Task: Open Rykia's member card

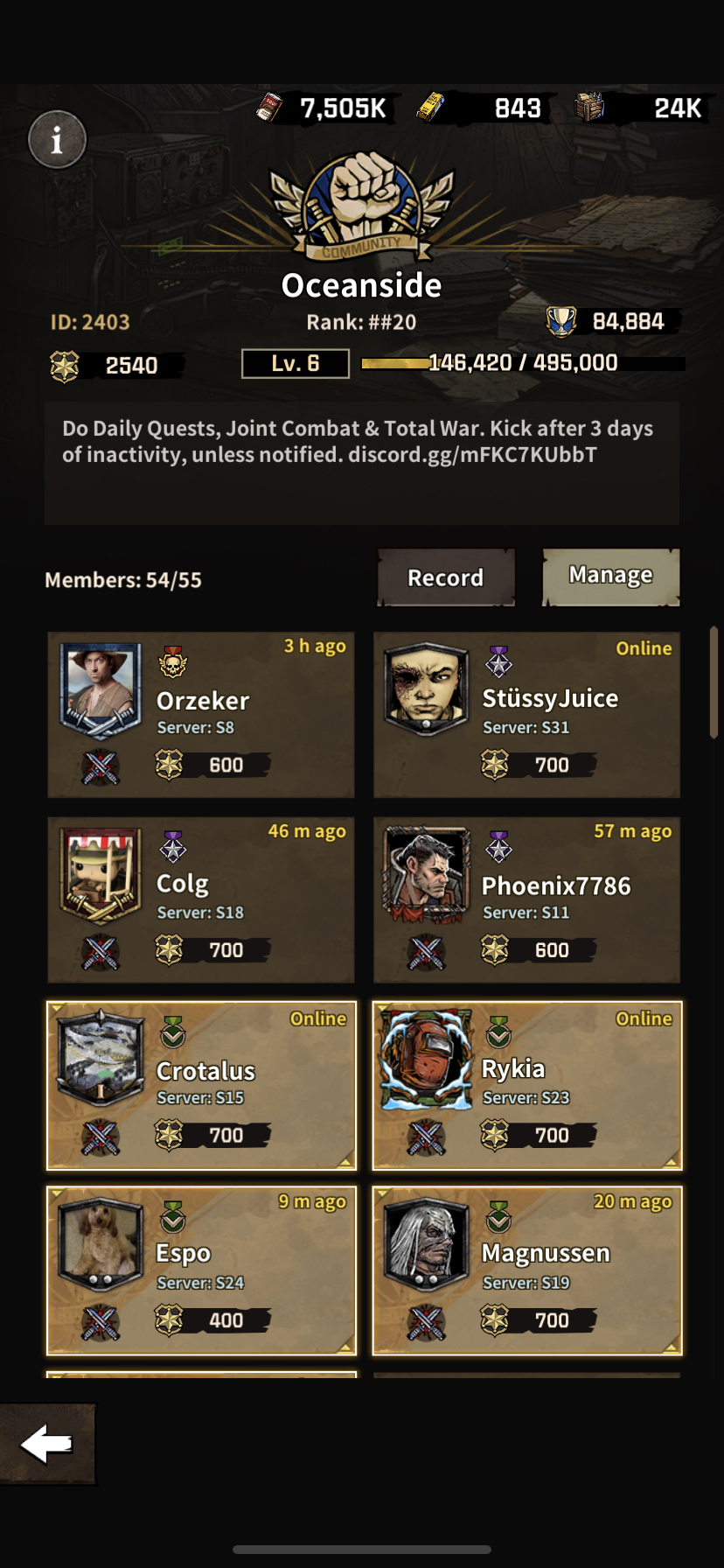Action: click(x=526, y=1085)
